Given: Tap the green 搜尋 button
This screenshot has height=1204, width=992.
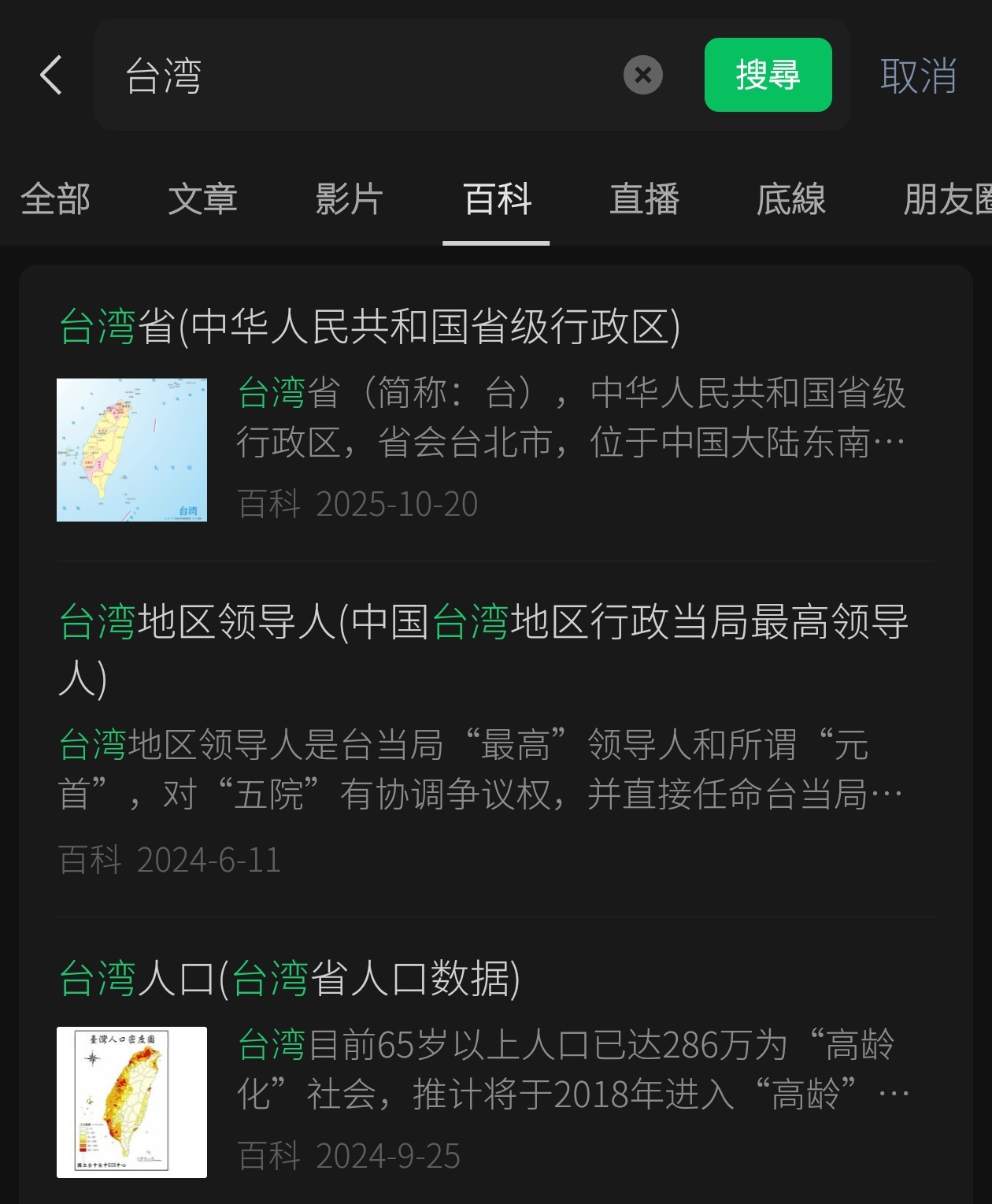Looking at the screenshot, I should (x=768, y=76).
